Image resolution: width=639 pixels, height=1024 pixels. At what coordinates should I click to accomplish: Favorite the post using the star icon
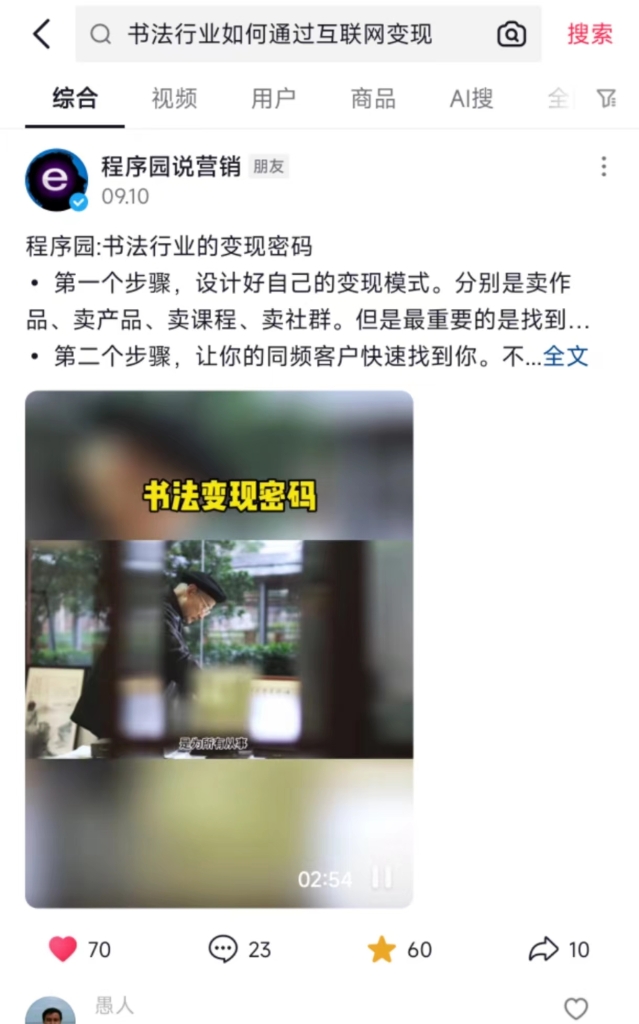382,949
